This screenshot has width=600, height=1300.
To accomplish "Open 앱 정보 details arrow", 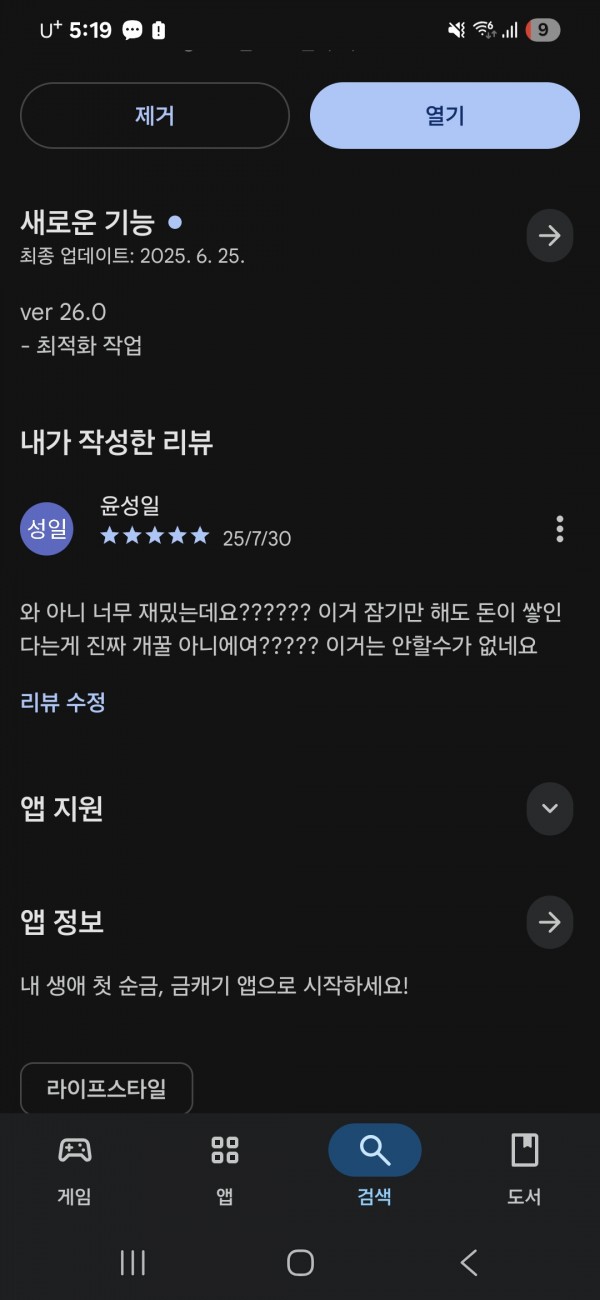I will [550, 922].
